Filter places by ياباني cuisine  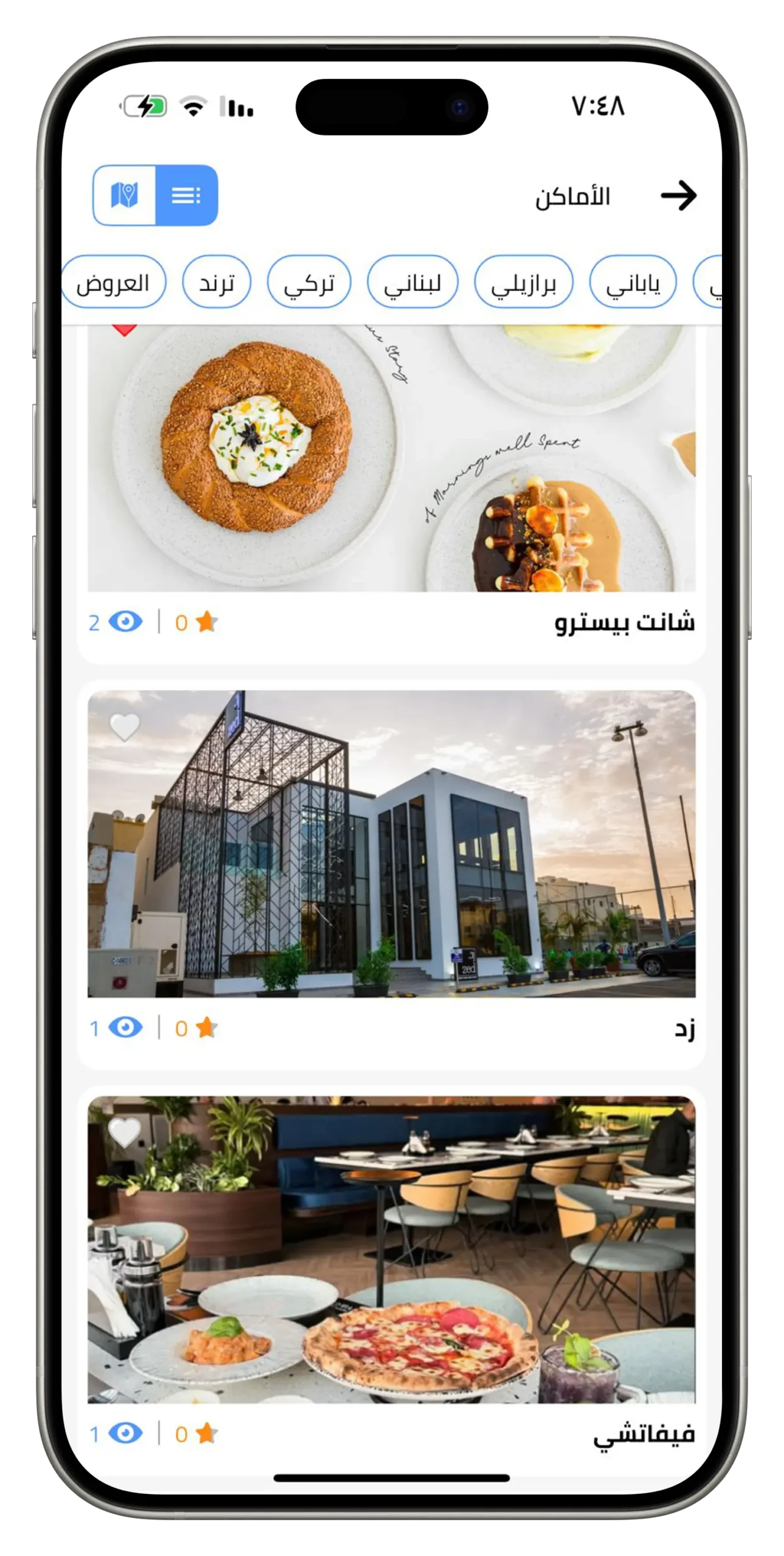(633, 283)
